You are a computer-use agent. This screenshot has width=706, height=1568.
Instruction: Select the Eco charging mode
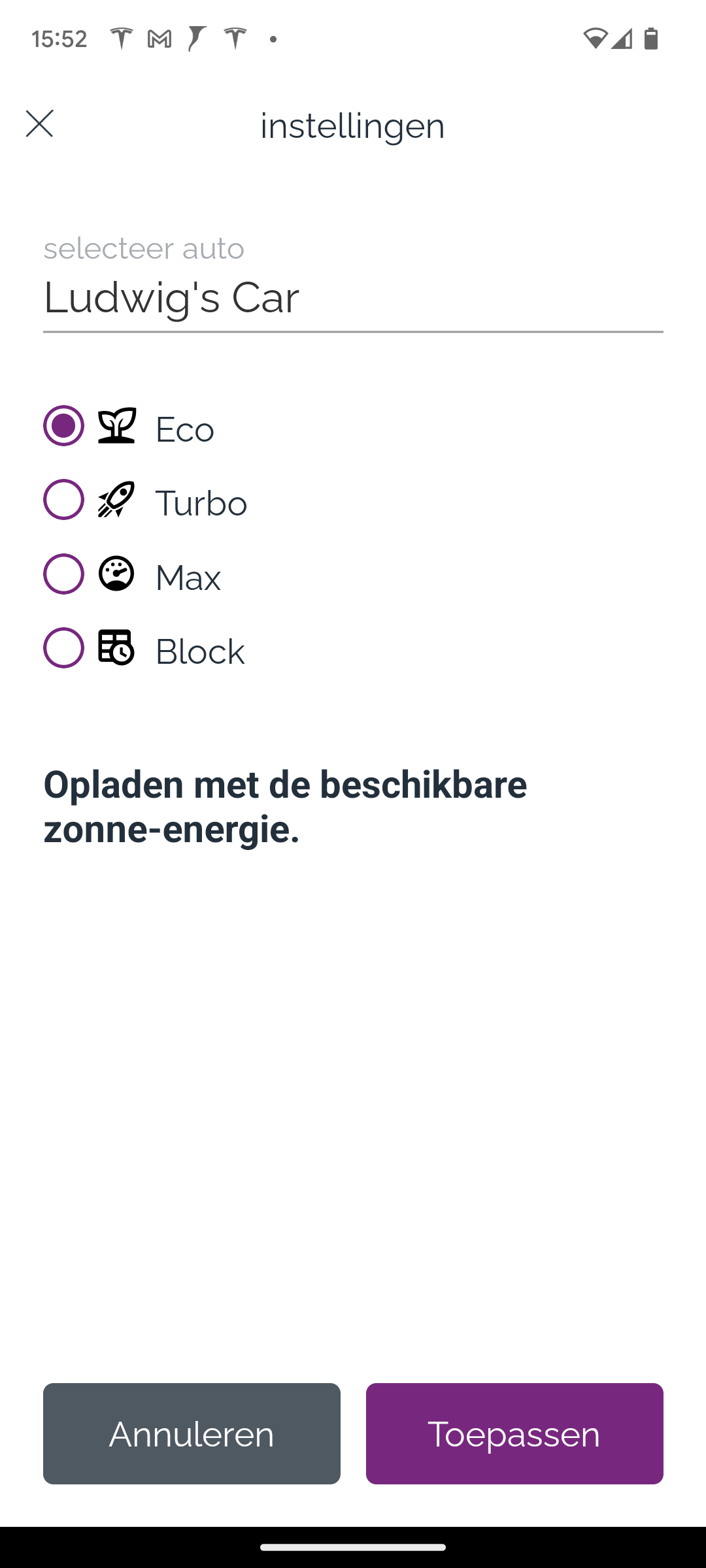tap(64, 426)
